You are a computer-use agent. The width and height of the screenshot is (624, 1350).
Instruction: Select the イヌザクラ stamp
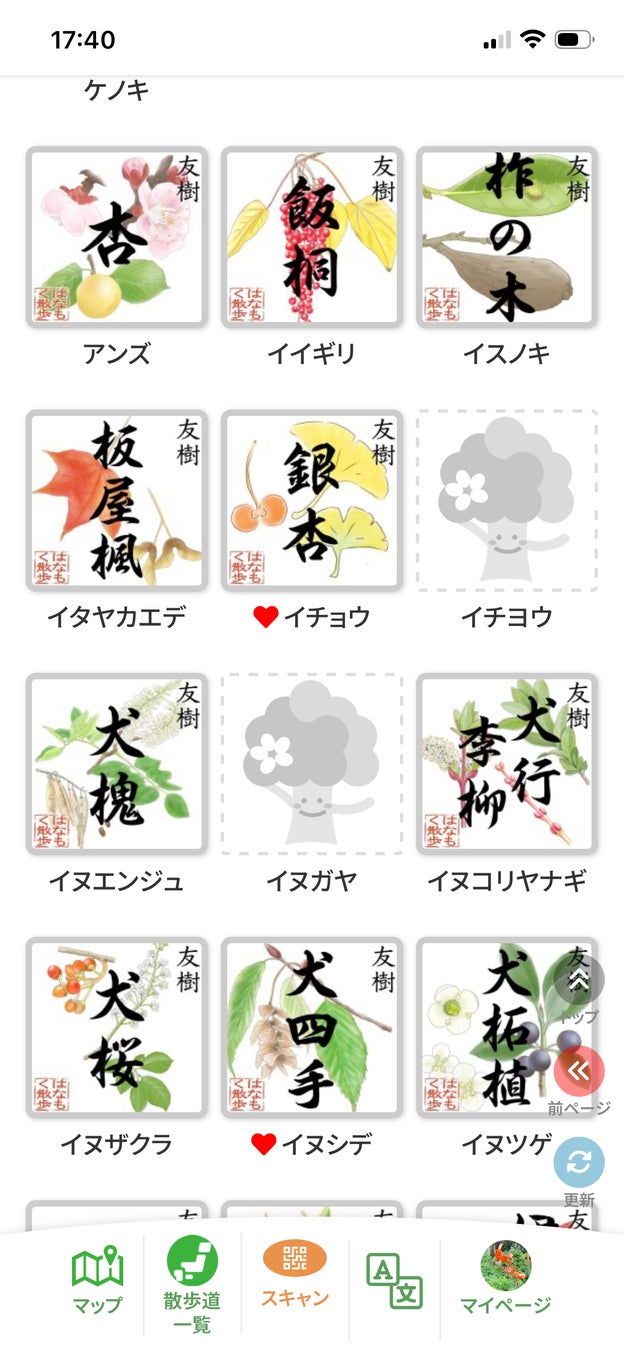coord(117,1027)
